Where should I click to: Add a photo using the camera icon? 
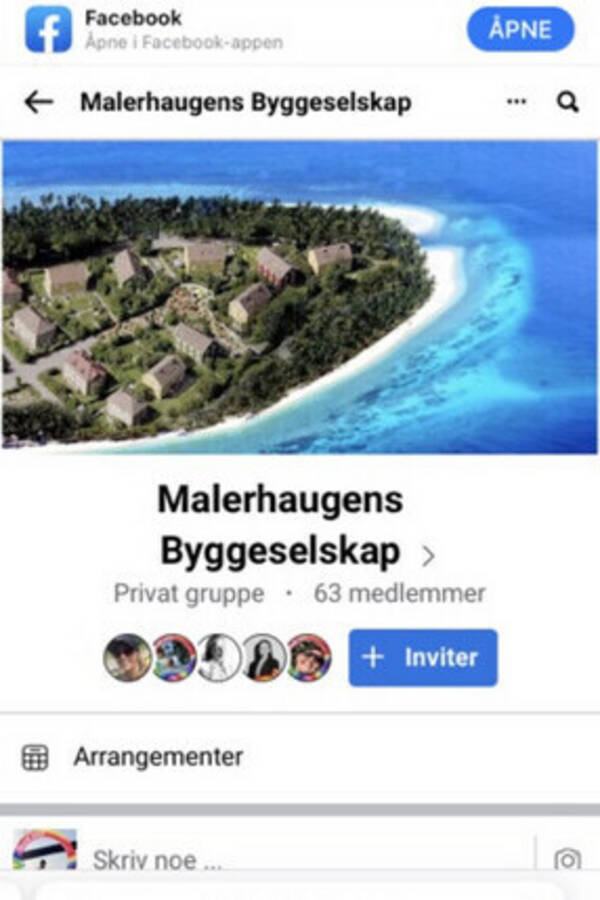coord(567,860)
